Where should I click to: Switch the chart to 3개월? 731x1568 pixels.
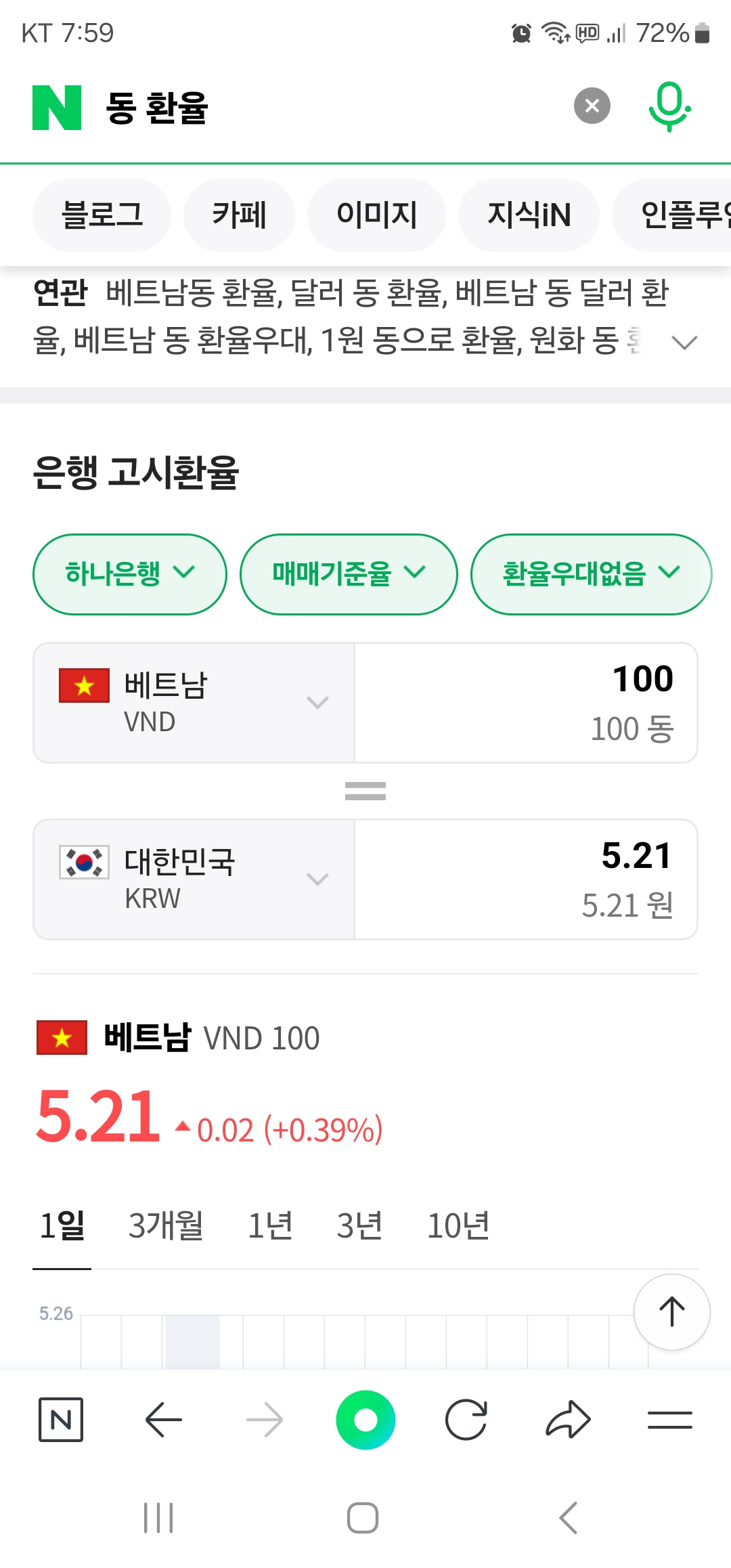[166, 1225]
